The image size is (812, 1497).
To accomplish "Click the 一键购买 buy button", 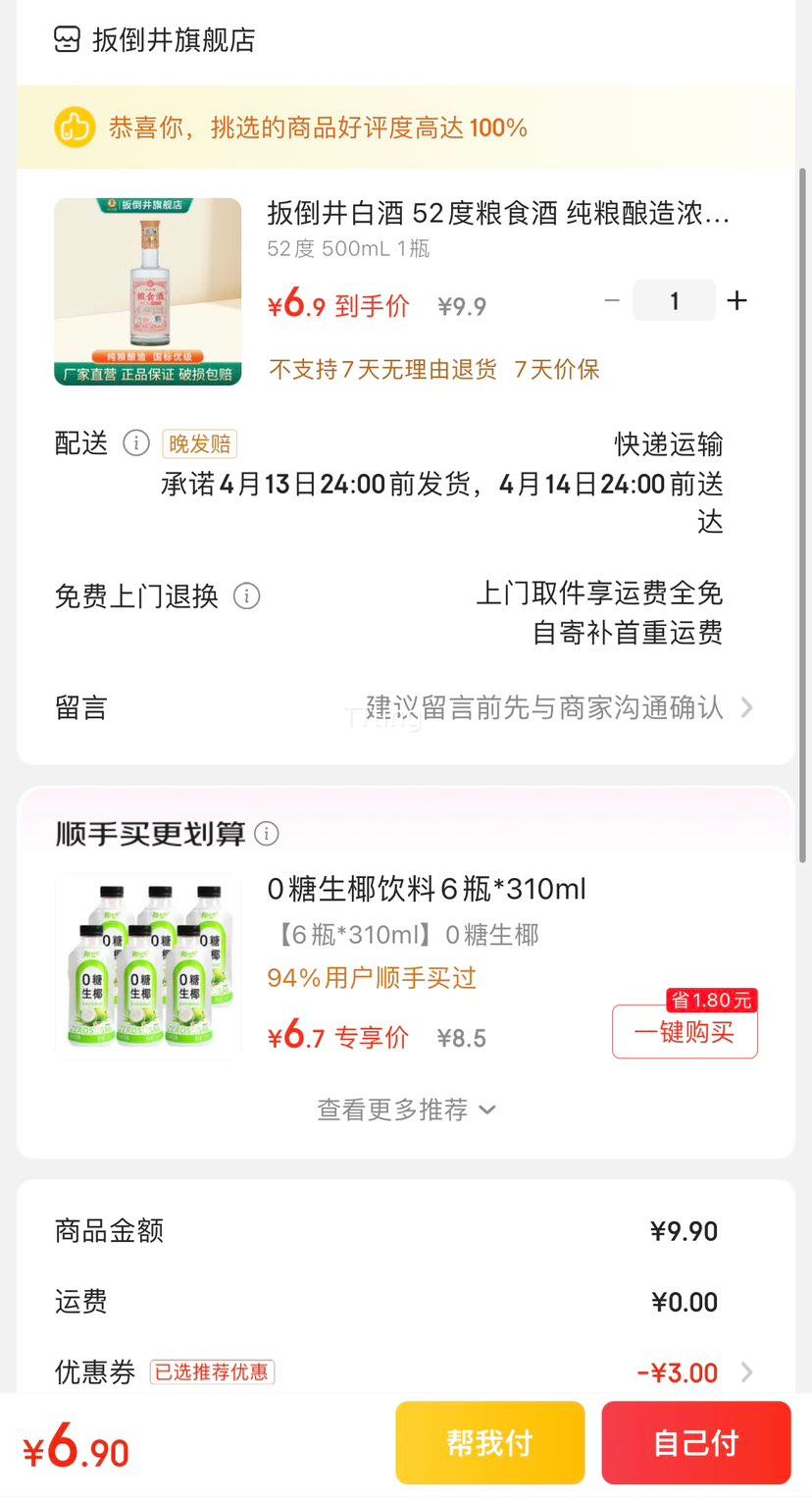I will tap(684, 1032).
